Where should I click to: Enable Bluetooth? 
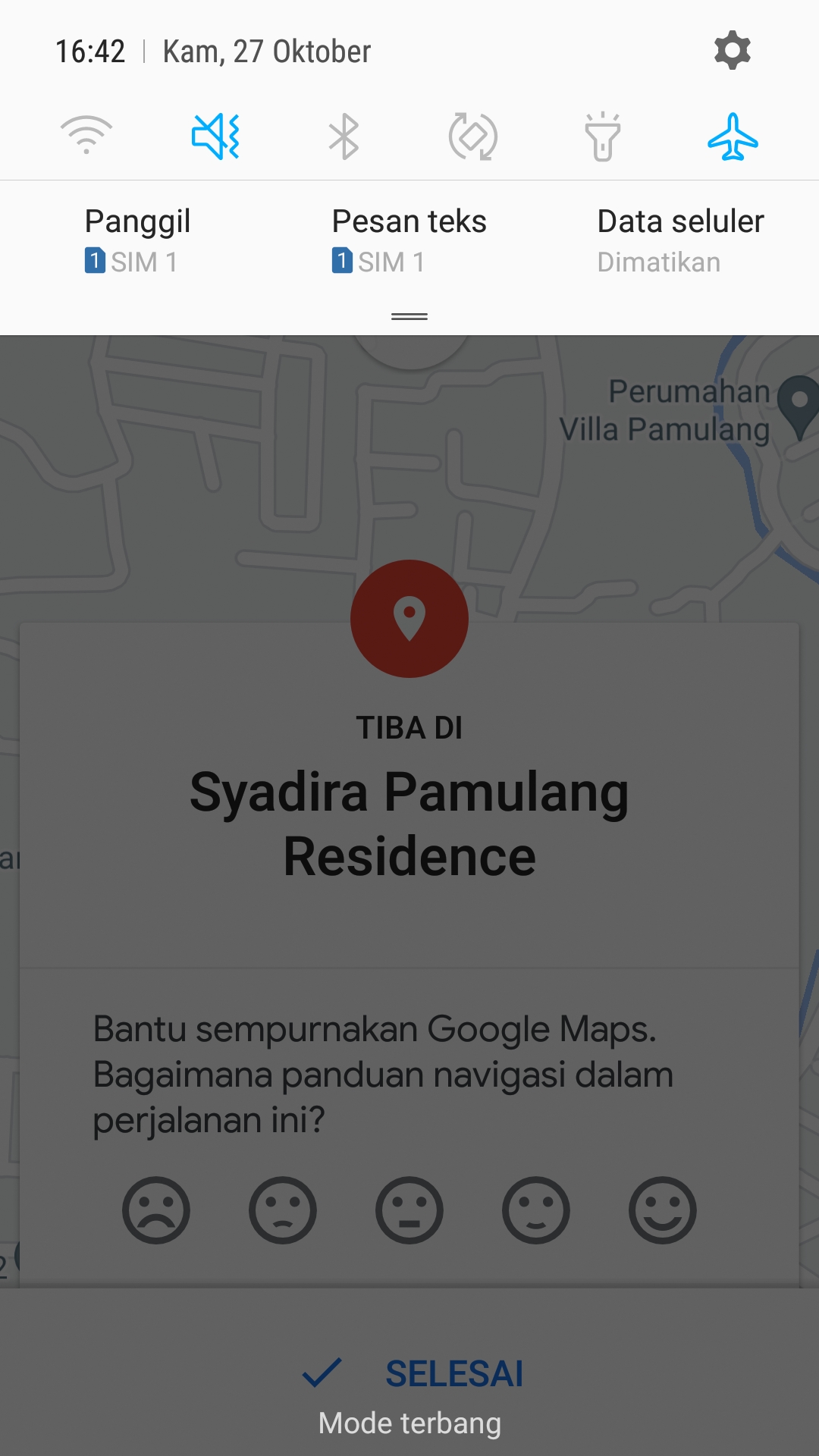pos(344,136)
